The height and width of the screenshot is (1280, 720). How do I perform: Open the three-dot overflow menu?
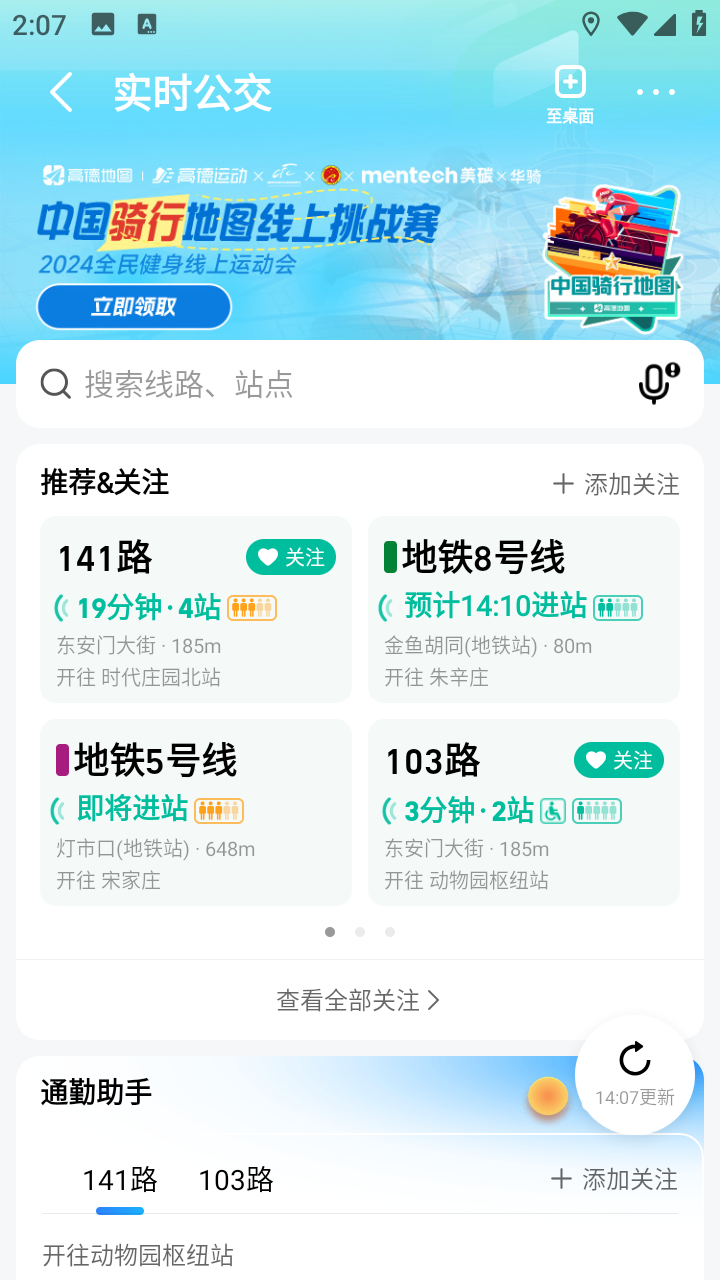point(656,93)
